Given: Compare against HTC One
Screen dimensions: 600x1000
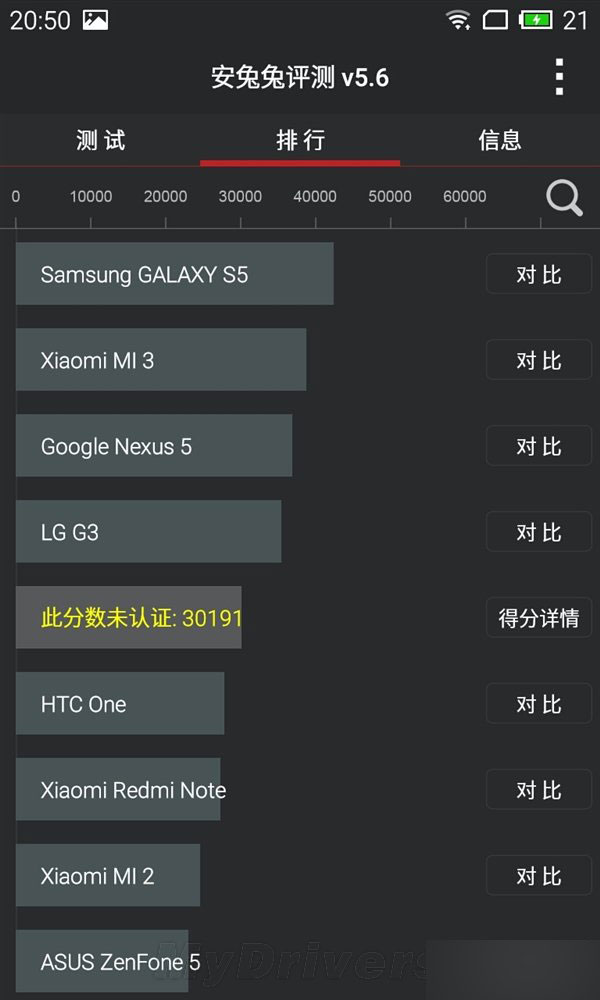Looking at the screenshot, I should pyautogui.click(x=538, y=704).
